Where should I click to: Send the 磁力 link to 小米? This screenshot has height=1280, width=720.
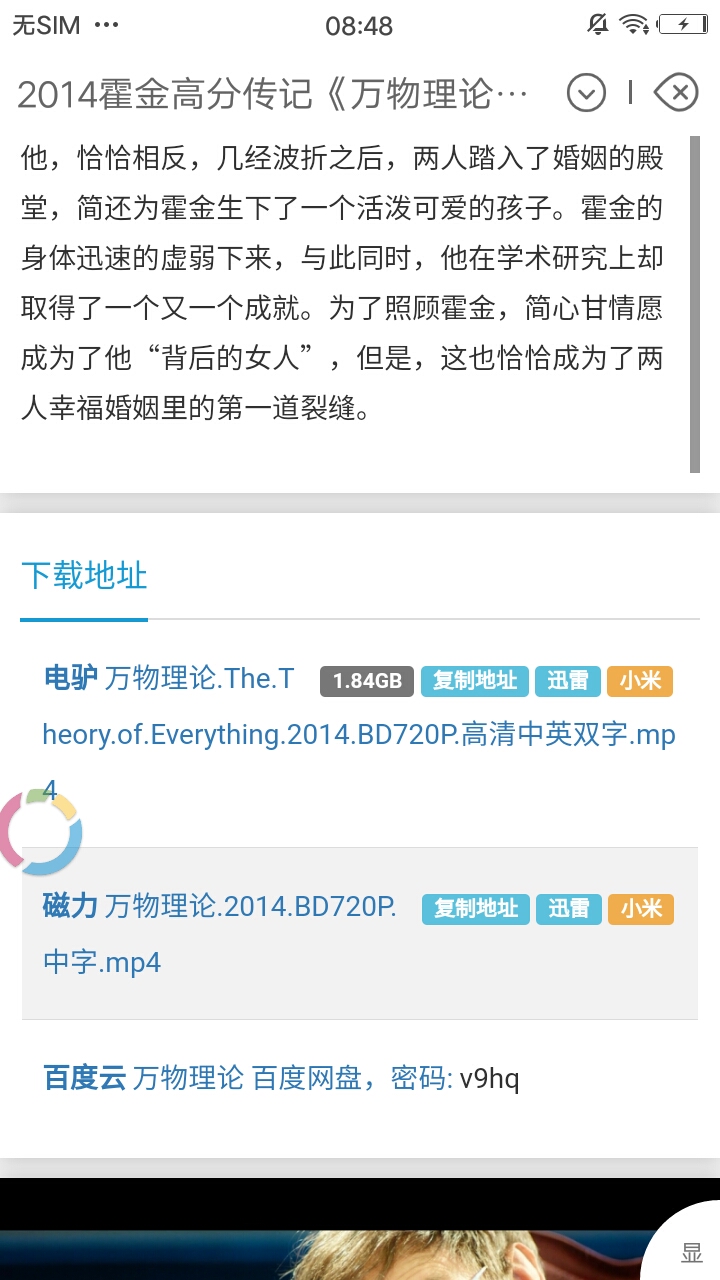[x=641, y=908]
